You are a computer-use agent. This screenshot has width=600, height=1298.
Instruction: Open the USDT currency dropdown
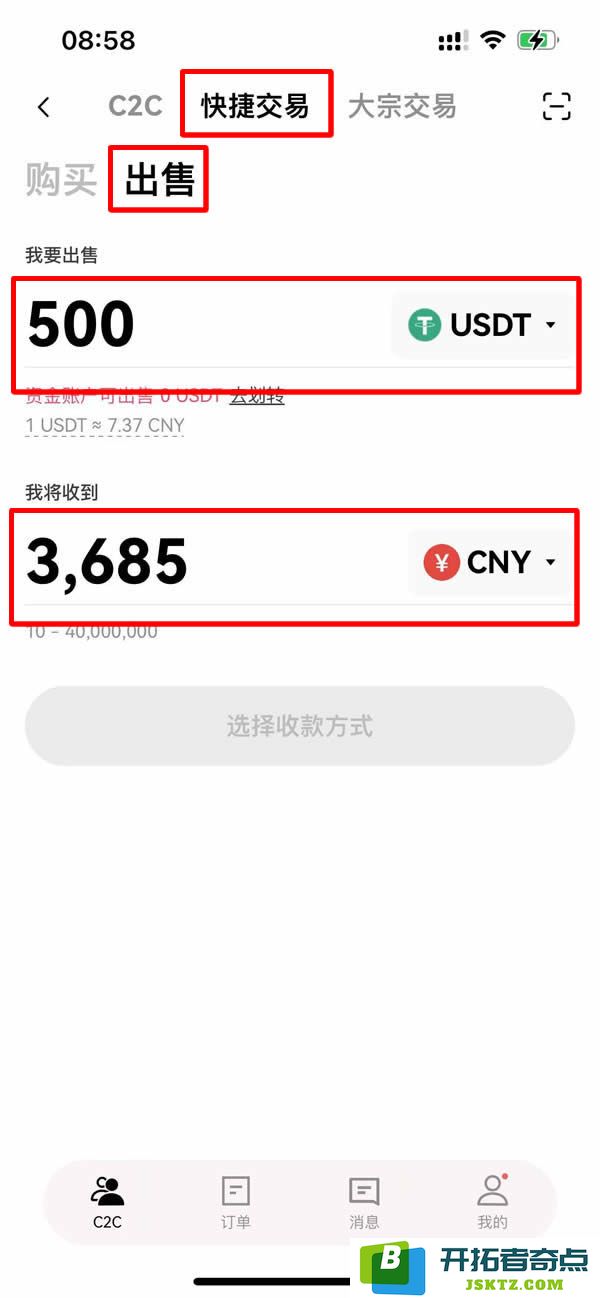click(x=482, y=325)
